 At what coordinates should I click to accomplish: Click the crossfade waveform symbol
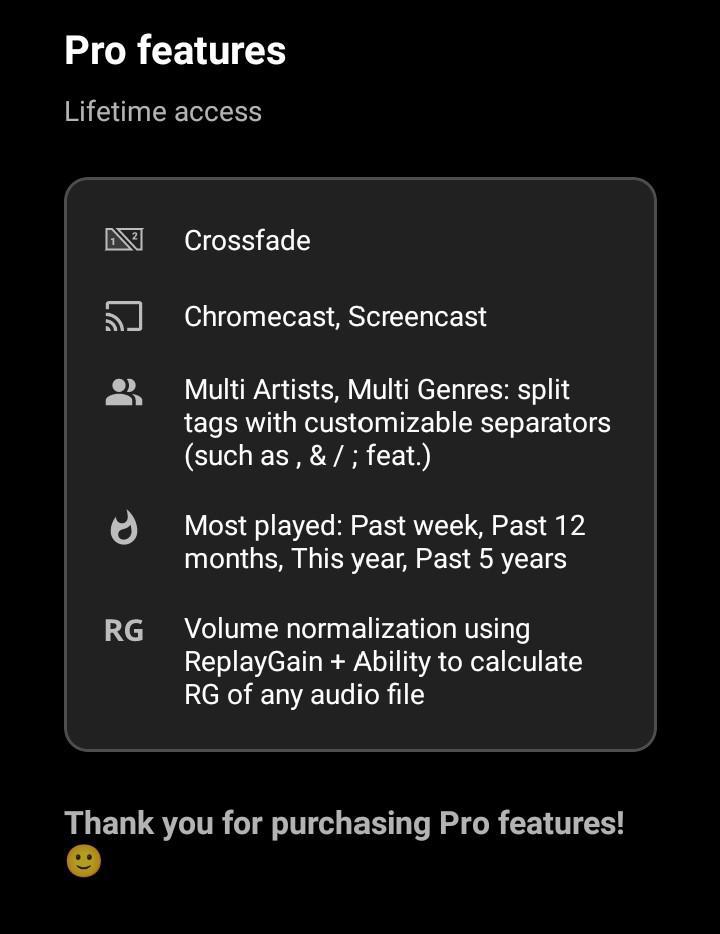coord(124,239)
